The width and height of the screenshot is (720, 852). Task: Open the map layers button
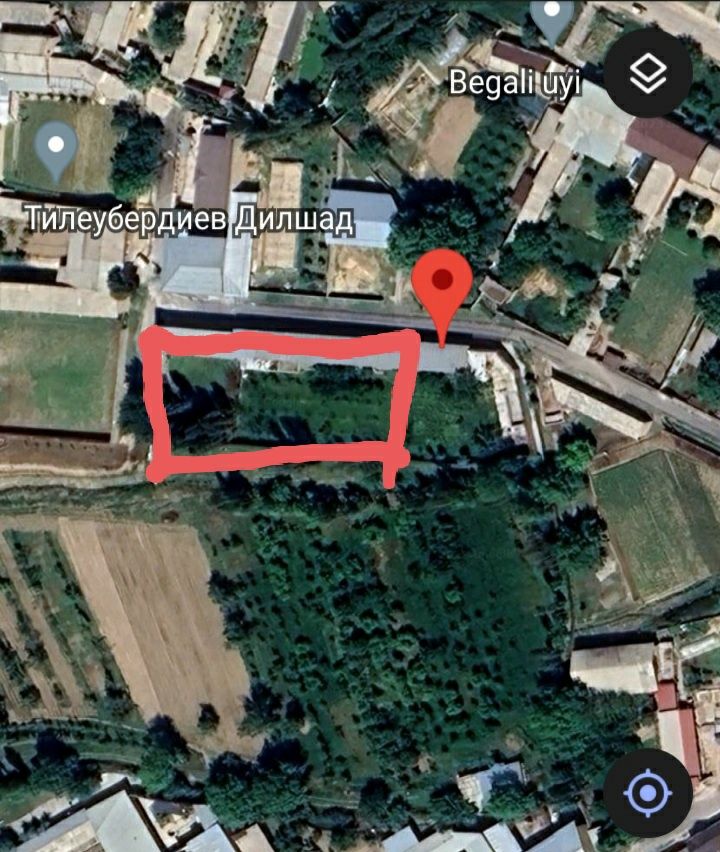(x=648, y=72)
